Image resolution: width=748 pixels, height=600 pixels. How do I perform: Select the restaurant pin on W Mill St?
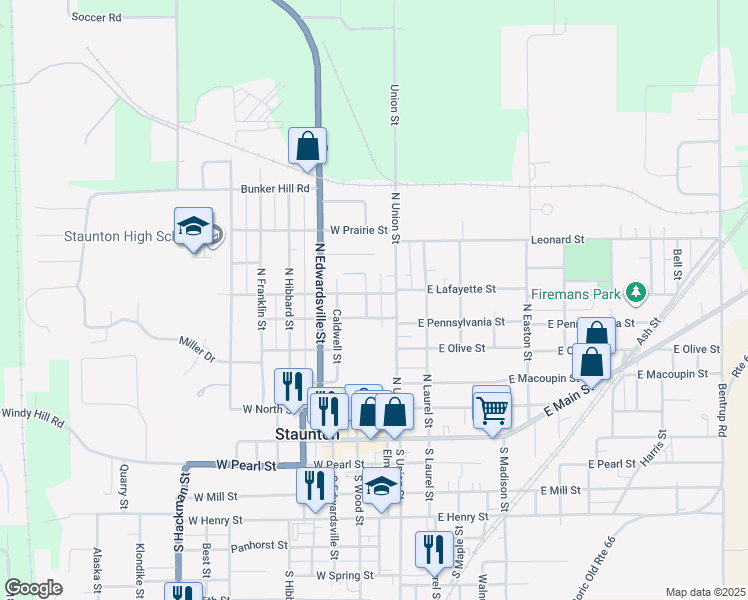tap(315, 487)
